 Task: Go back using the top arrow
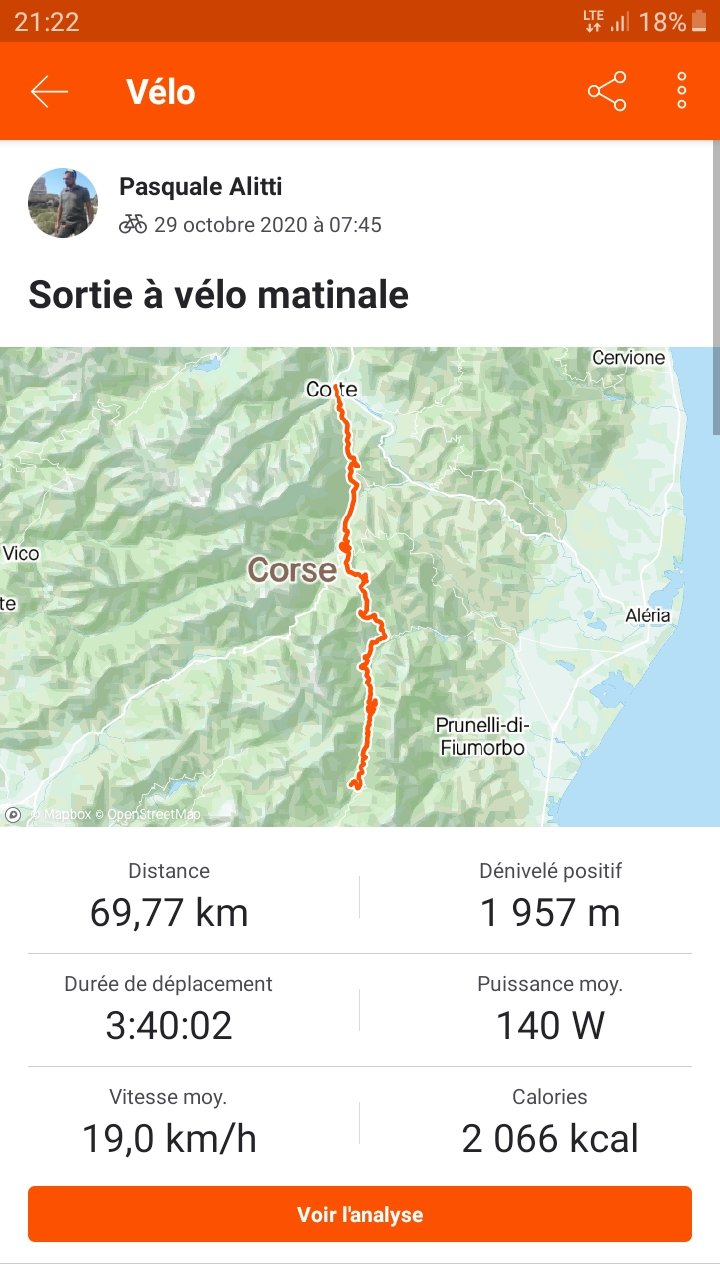[49, 92]
